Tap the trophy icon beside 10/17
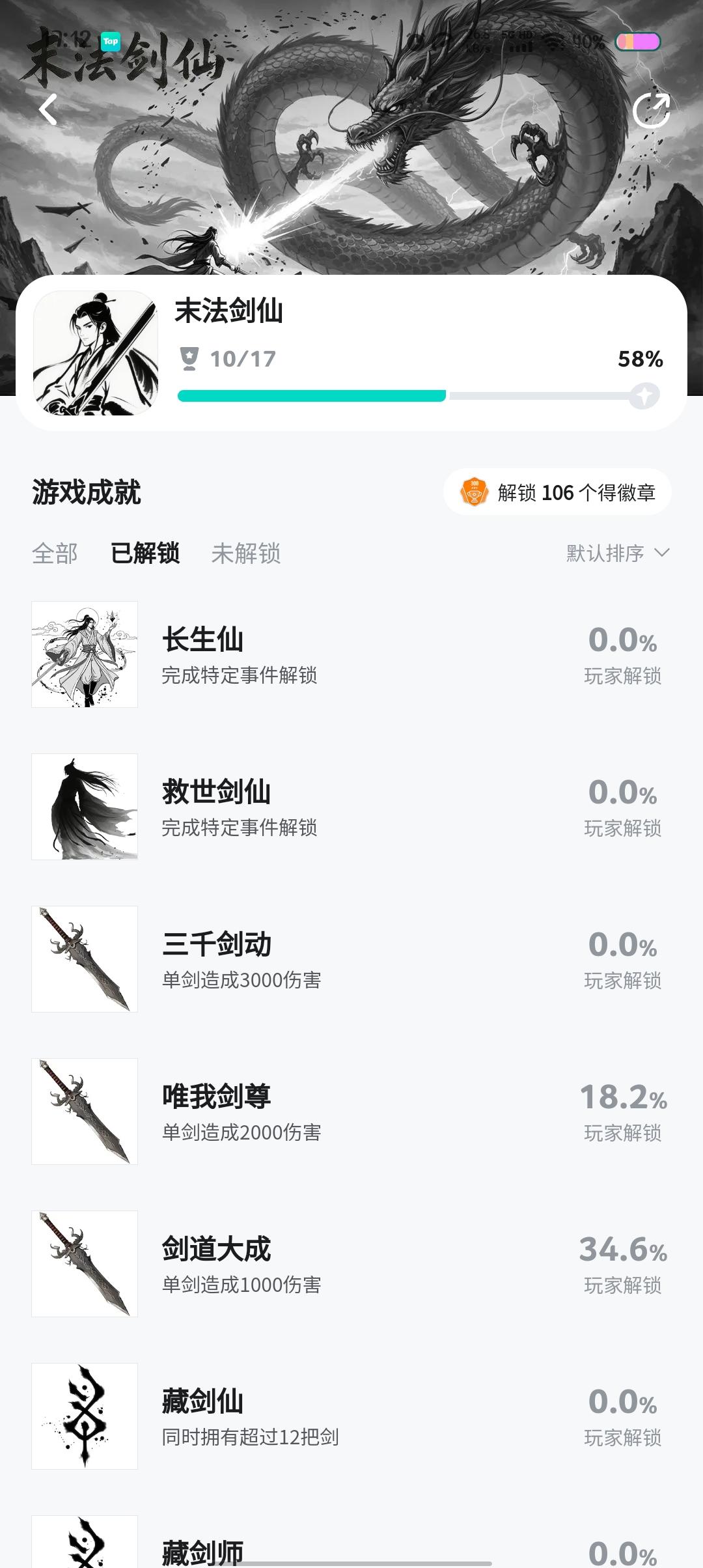Viewport: 703px width, 1568px height. tap(189, 357)
